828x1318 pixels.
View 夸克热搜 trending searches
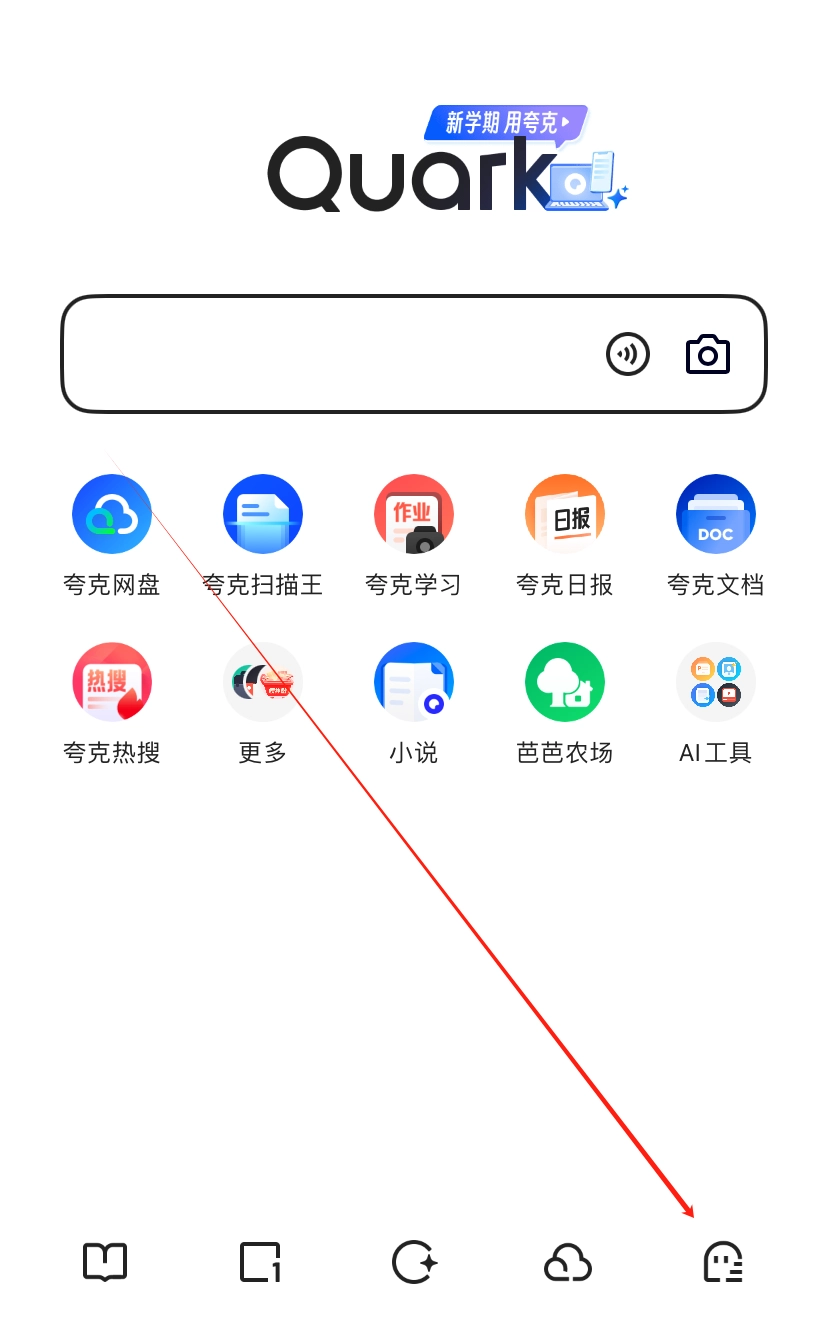[112, 682]
